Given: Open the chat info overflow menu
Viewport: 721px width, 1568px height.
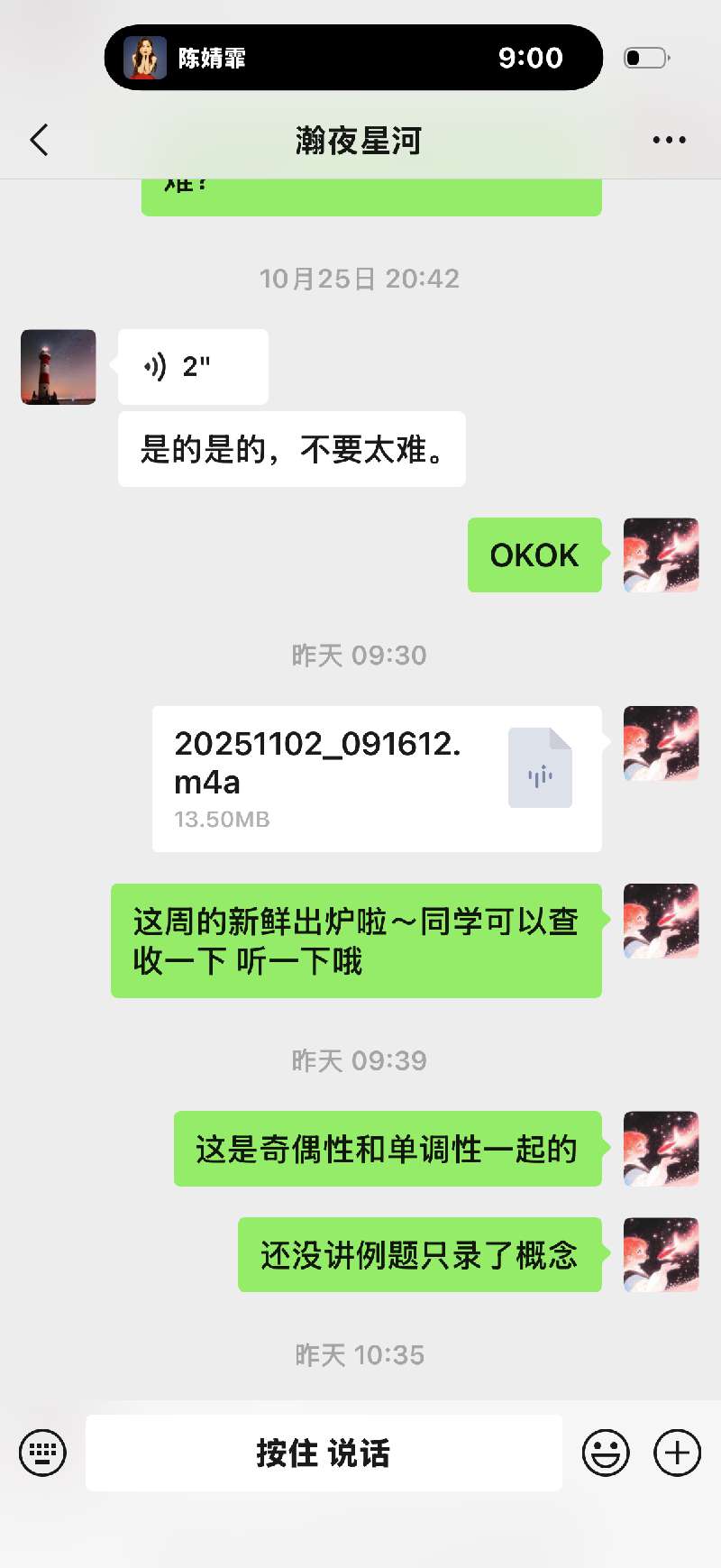Looking at the screenshot, I should 669,140.
